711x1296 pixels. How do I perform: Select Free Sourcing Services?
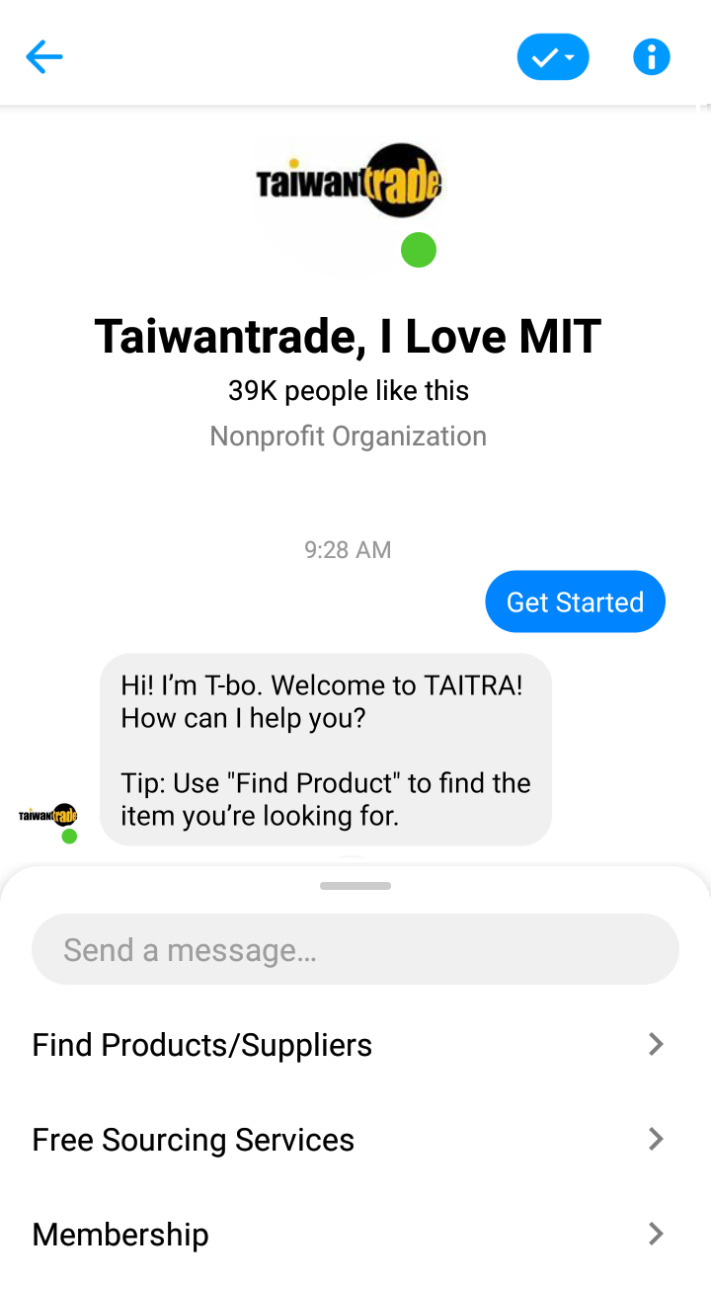pyautogui.click(x=347, y=1139)
